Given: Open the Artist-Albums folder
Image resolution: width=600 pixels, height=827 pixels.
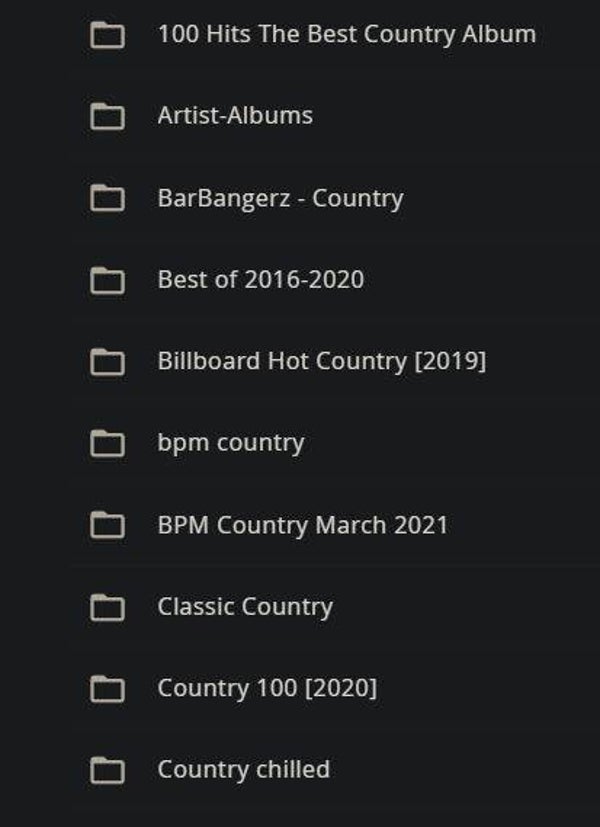Looking at the screenshot, I should click(235, 116).
